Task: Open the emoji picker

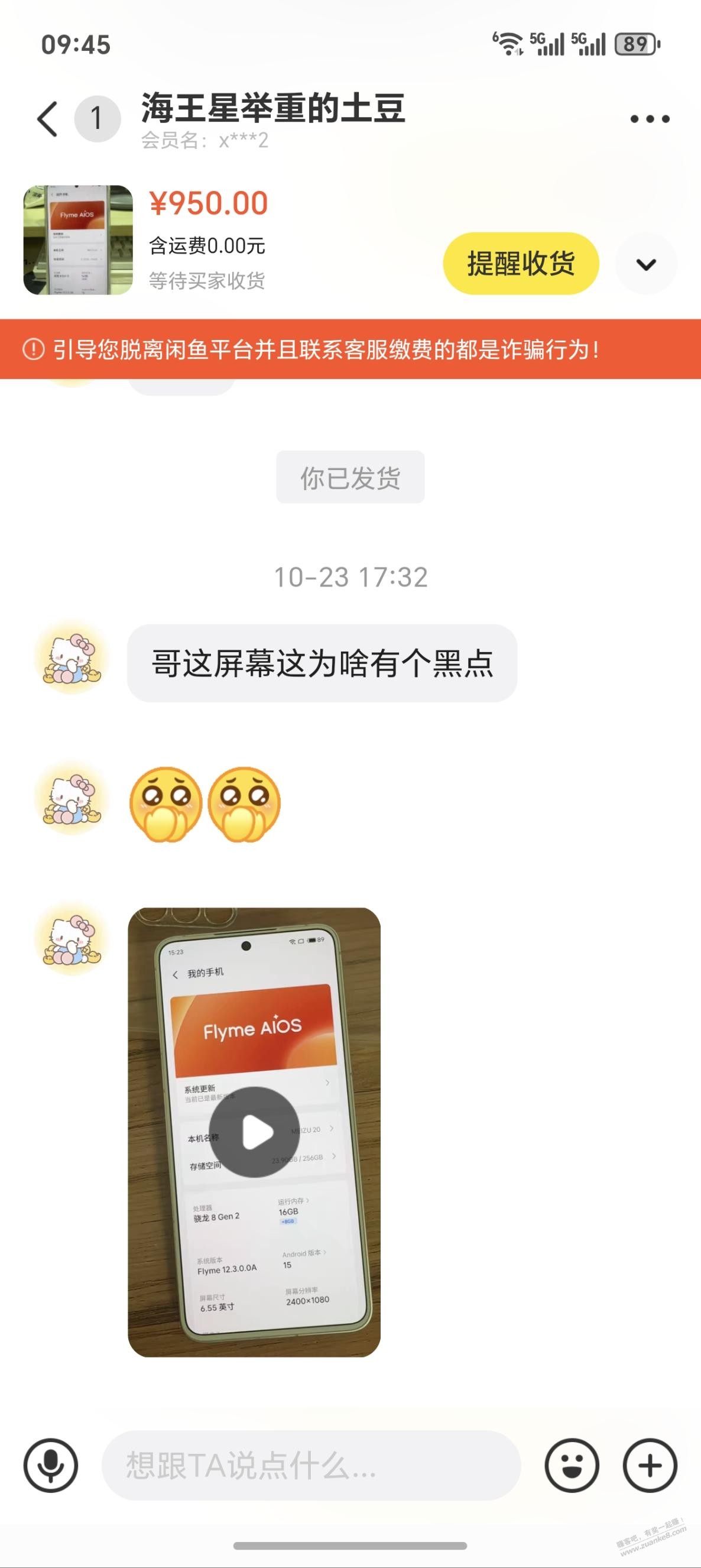Action: [x=572, y=1465]
